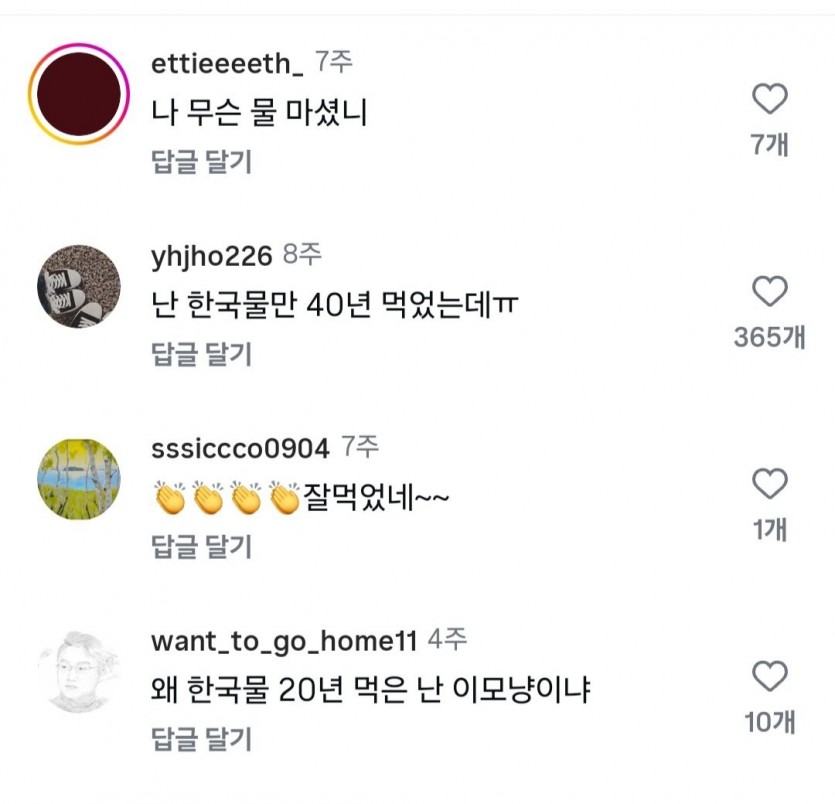Screen dimensions: 835x804
Task: Open the username yhjho226
Action: (x=211, y=256)
